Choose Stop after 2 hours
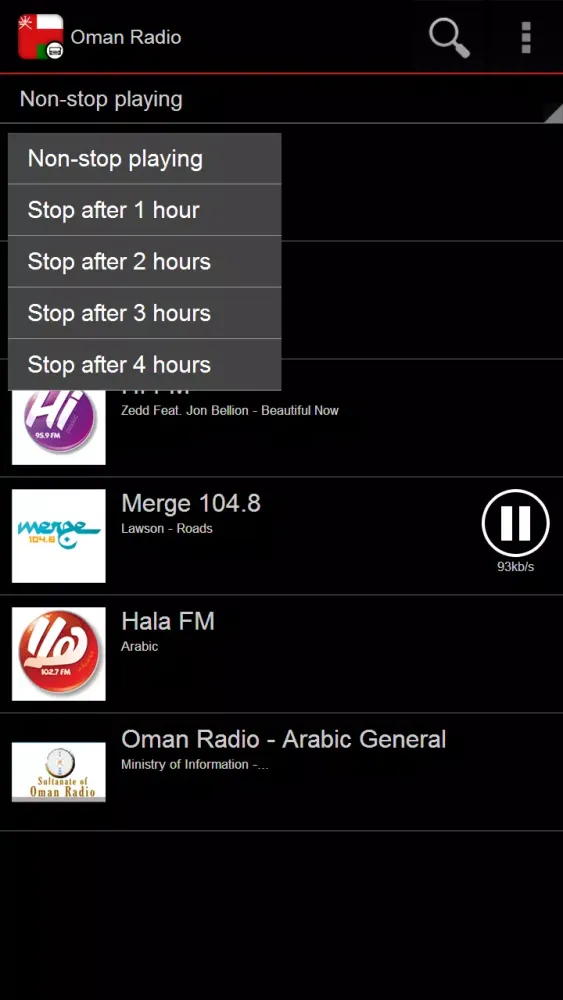This screenshot has height=1000, width=563. click(145, 261)
